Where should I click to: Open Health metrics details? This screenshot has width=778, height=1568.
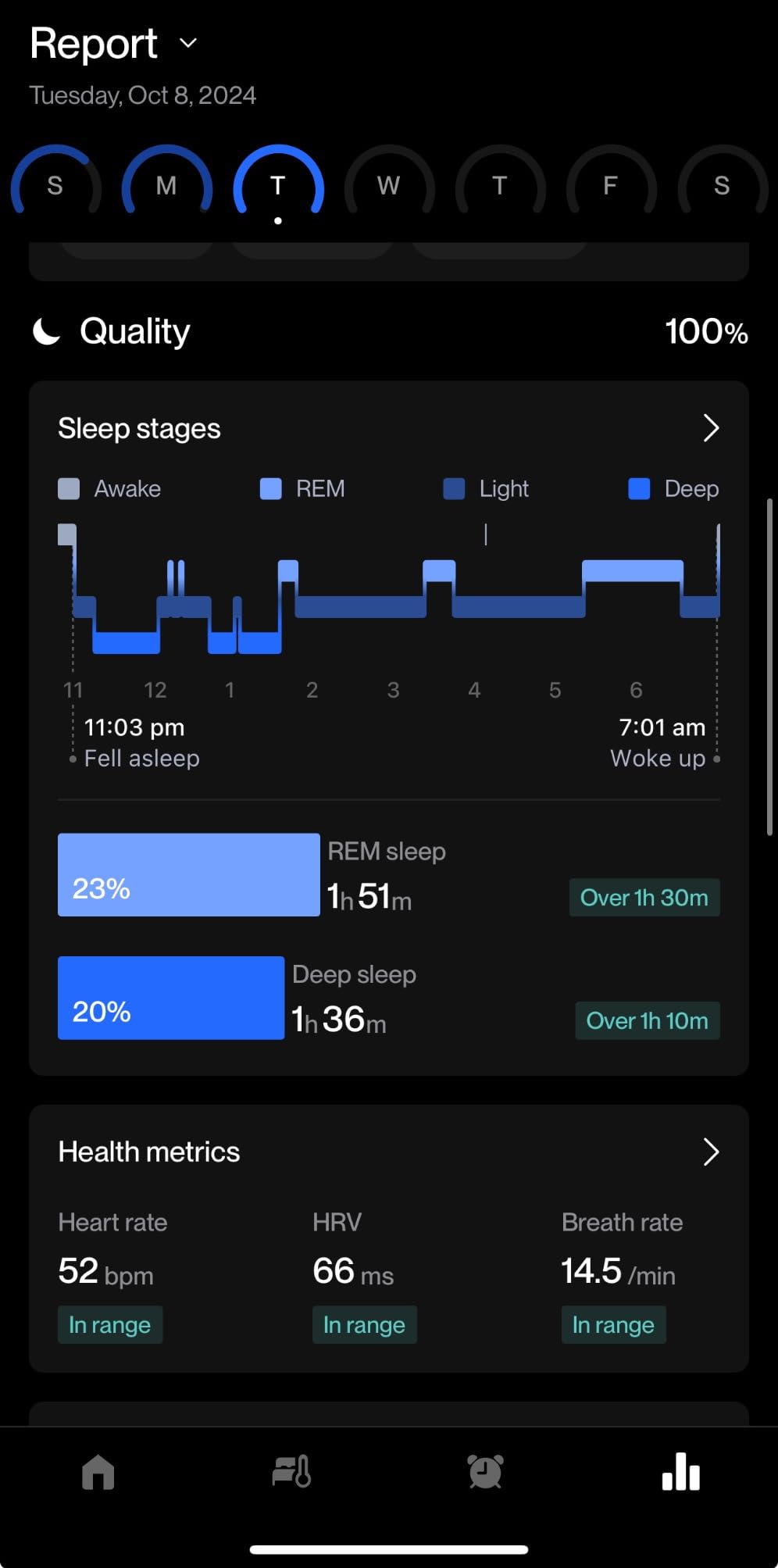(x=709, y=1152)
